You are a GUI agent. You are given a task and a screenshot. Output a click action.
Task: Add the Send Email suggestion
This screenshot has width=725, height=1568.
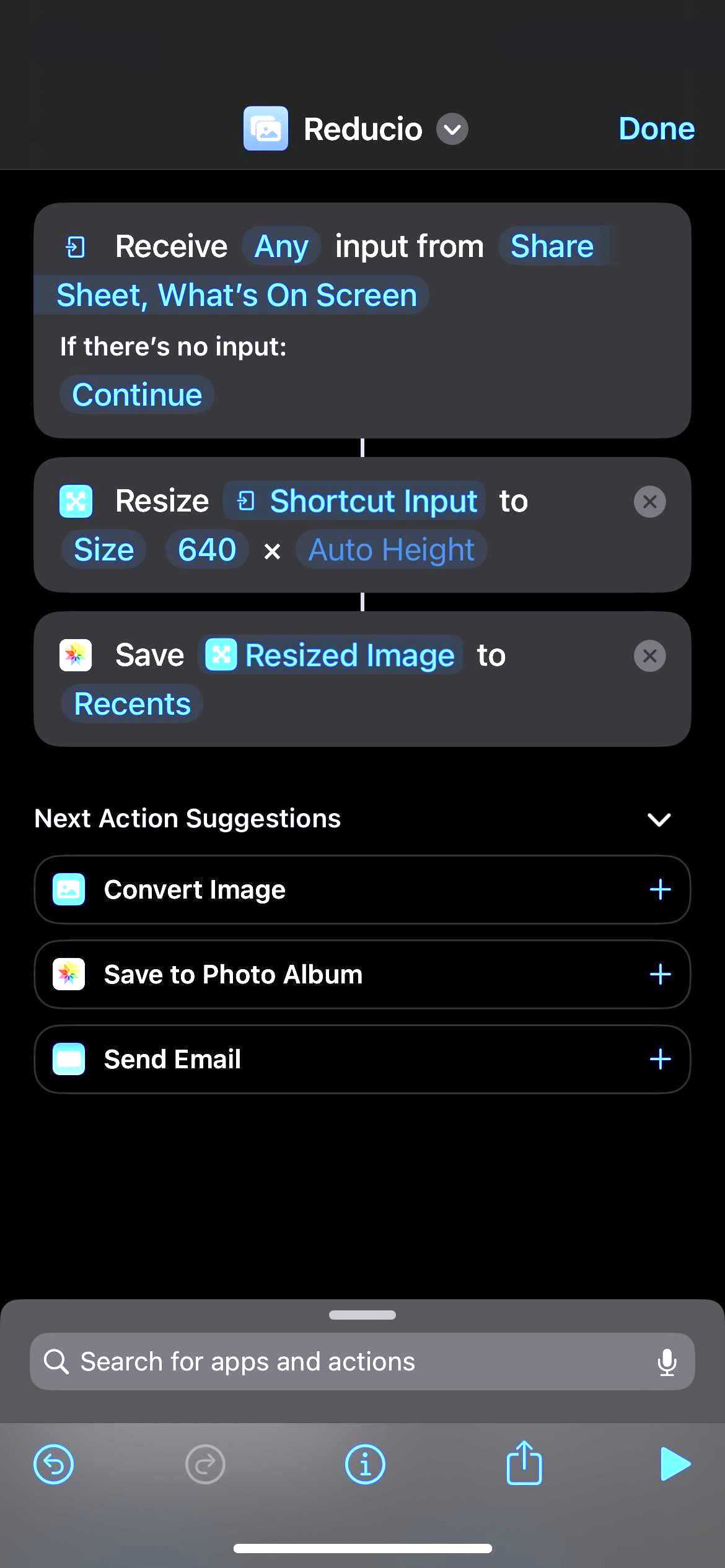[x=660, y=1060]
